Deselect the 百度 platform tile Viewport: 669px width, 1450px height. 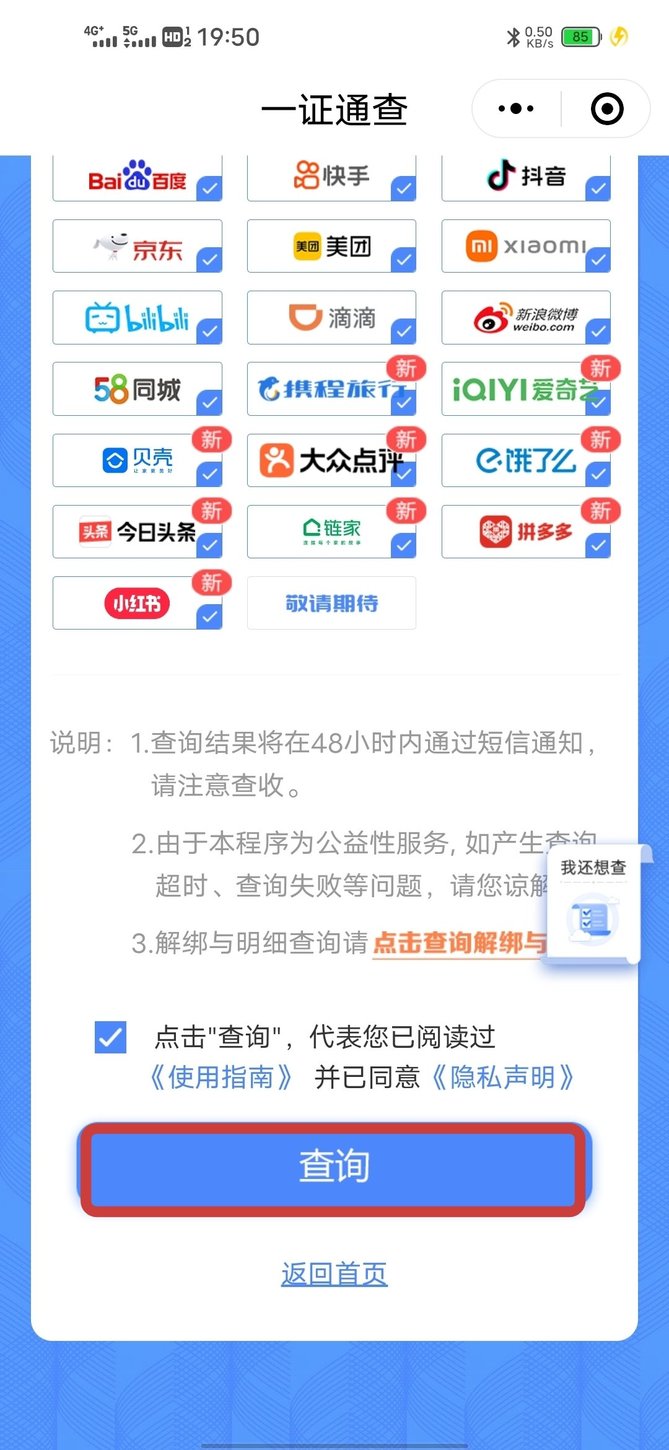point(137,178)
